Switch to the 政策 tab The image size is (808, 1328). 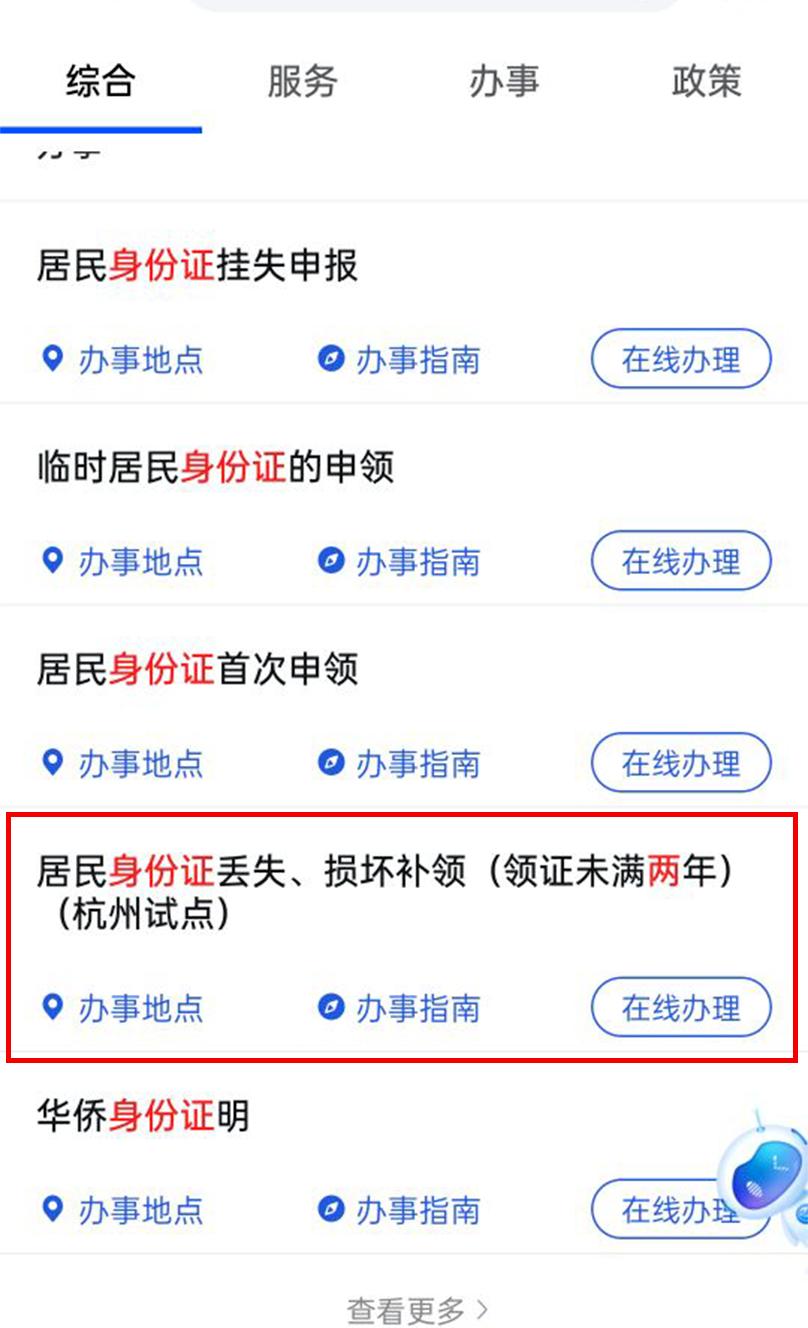click(706, 82)
